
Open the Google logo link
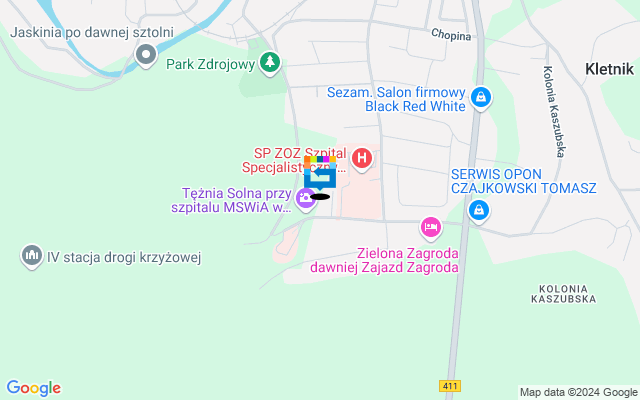click(x=33, y=388)
